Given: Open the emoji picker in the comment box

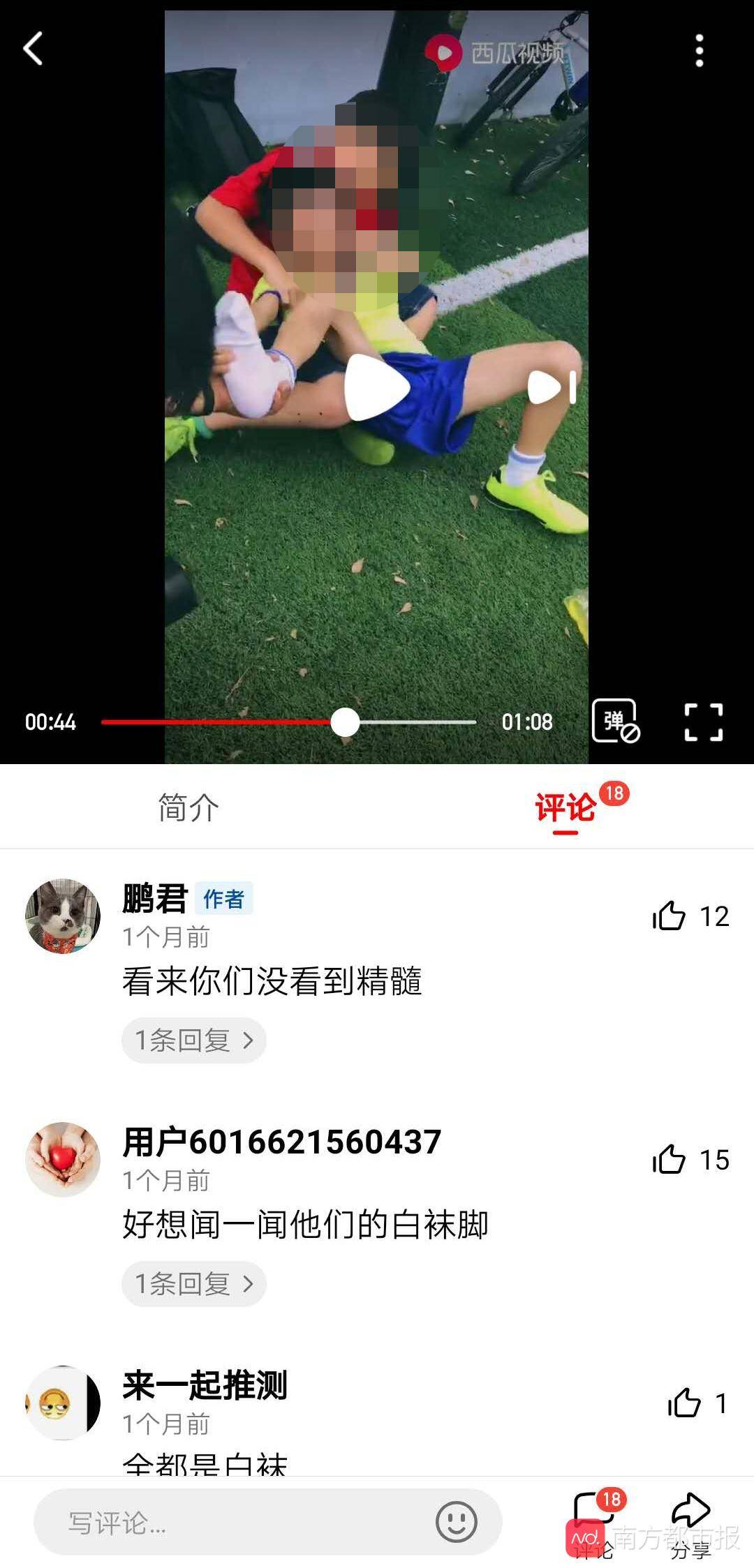Looking at the screenshot, I should [x=456, y=1522].
